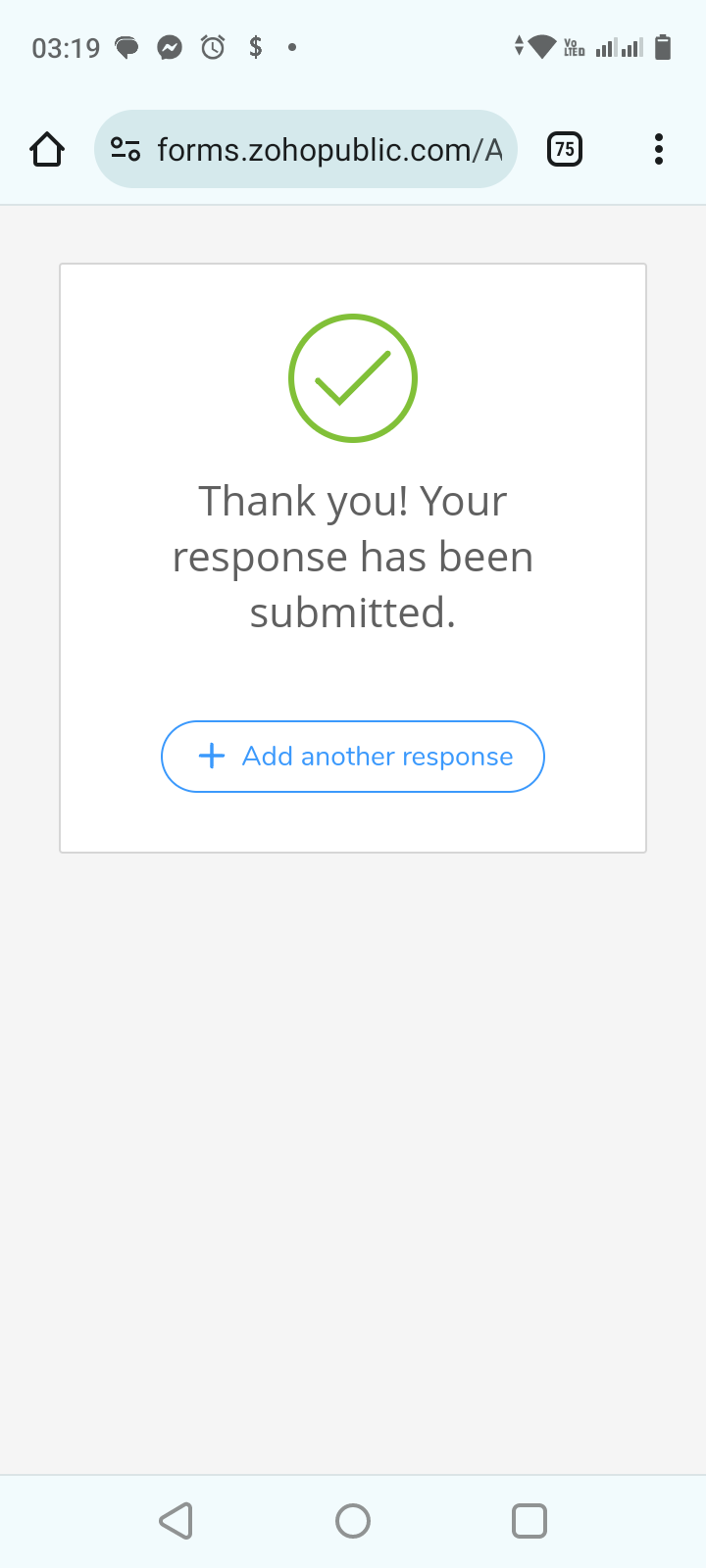Open recent apps from navigation bar
706x1568 pixels.
coord(529,1521)
